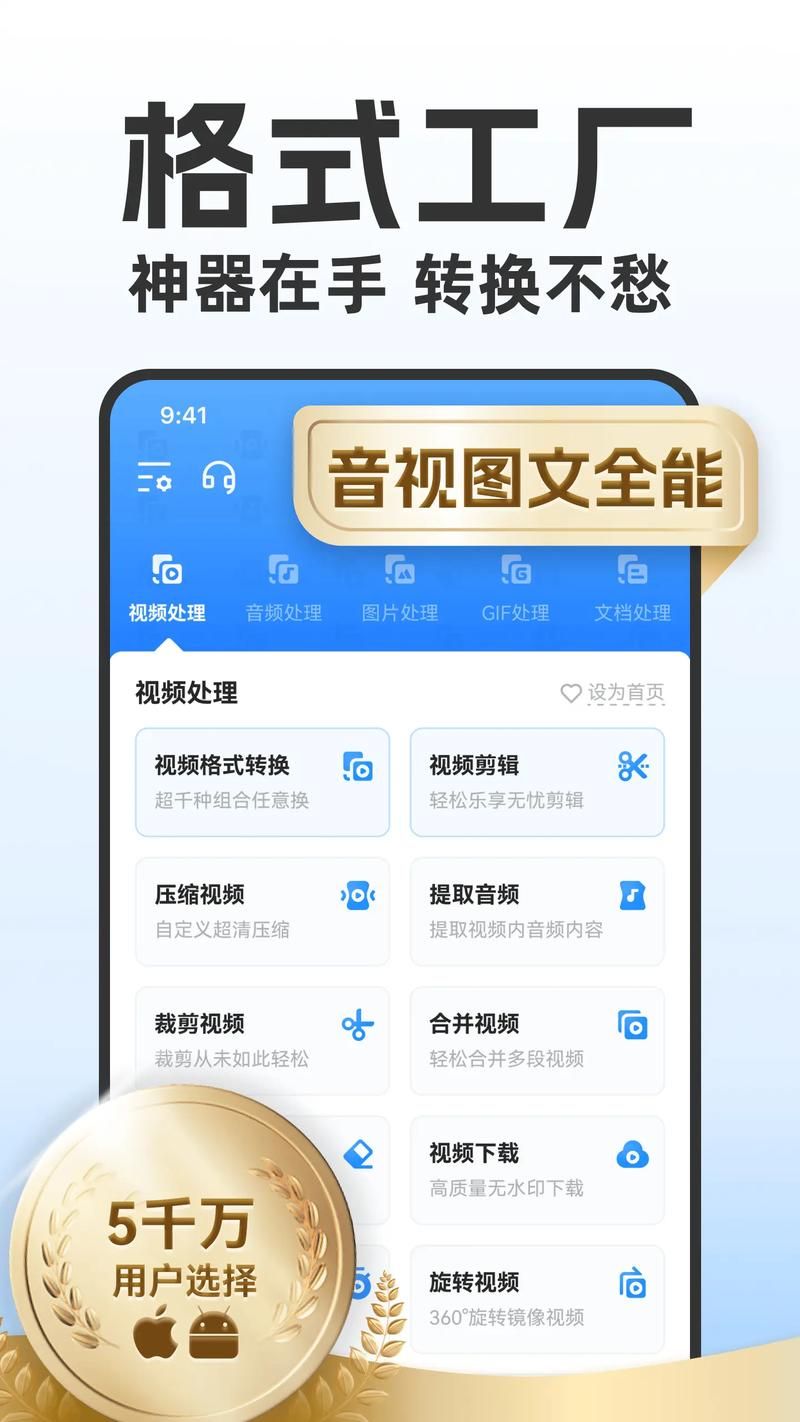
Task: Click the music note icon for 提取音频
Action: [x=630, y=895]
